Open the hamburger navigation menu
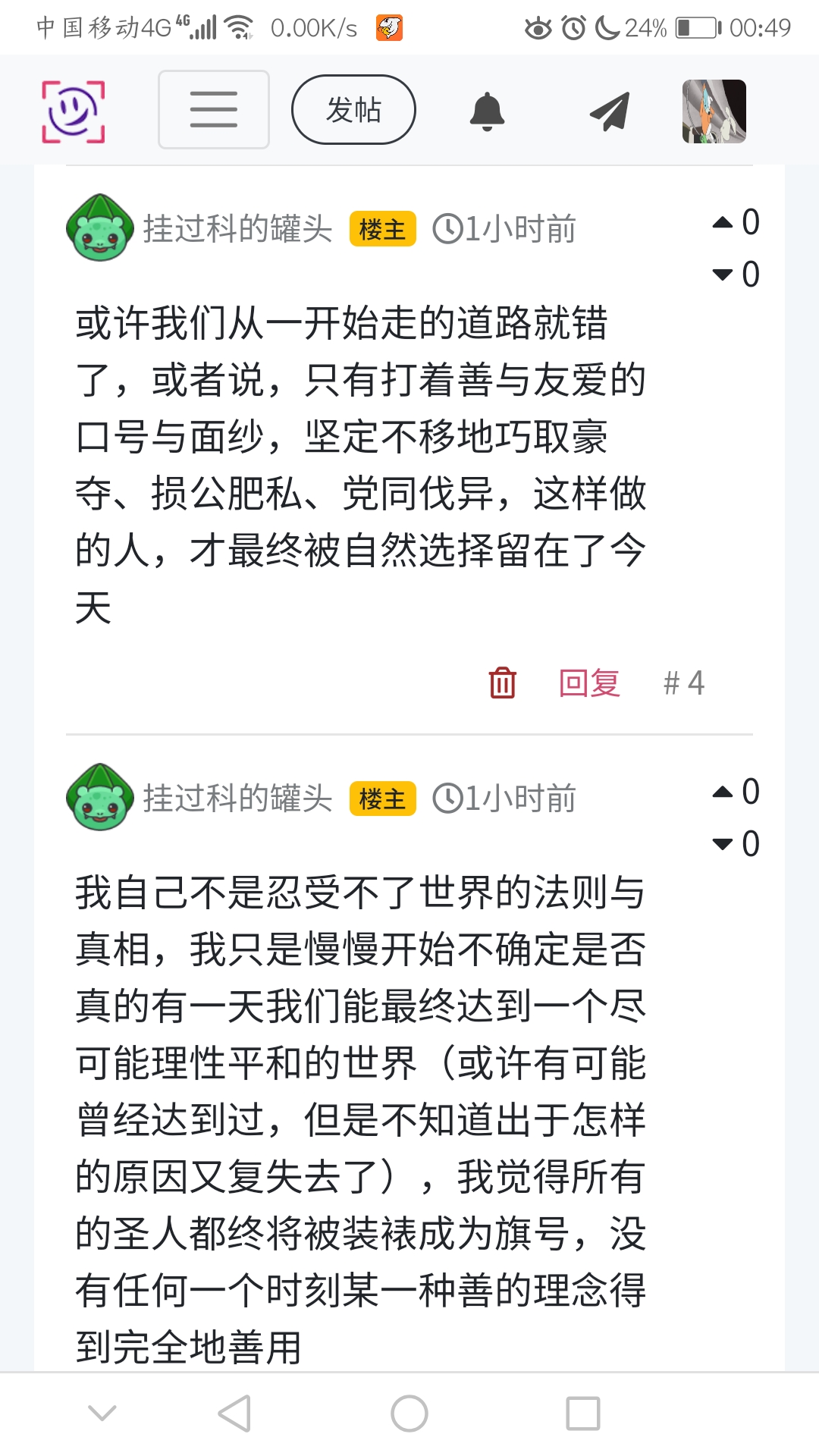 point(213,110)
